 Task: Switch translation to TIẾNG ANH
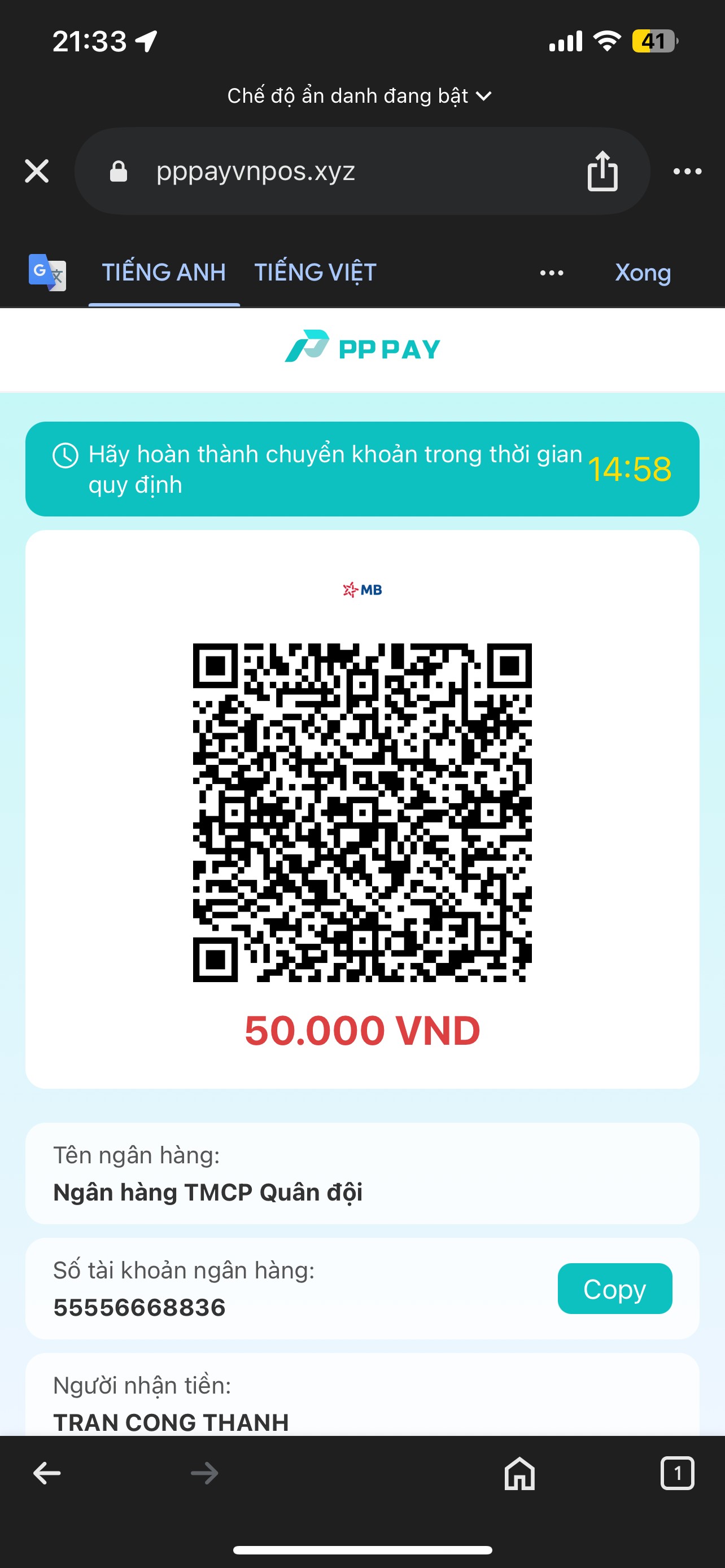(x=164, y=272)
